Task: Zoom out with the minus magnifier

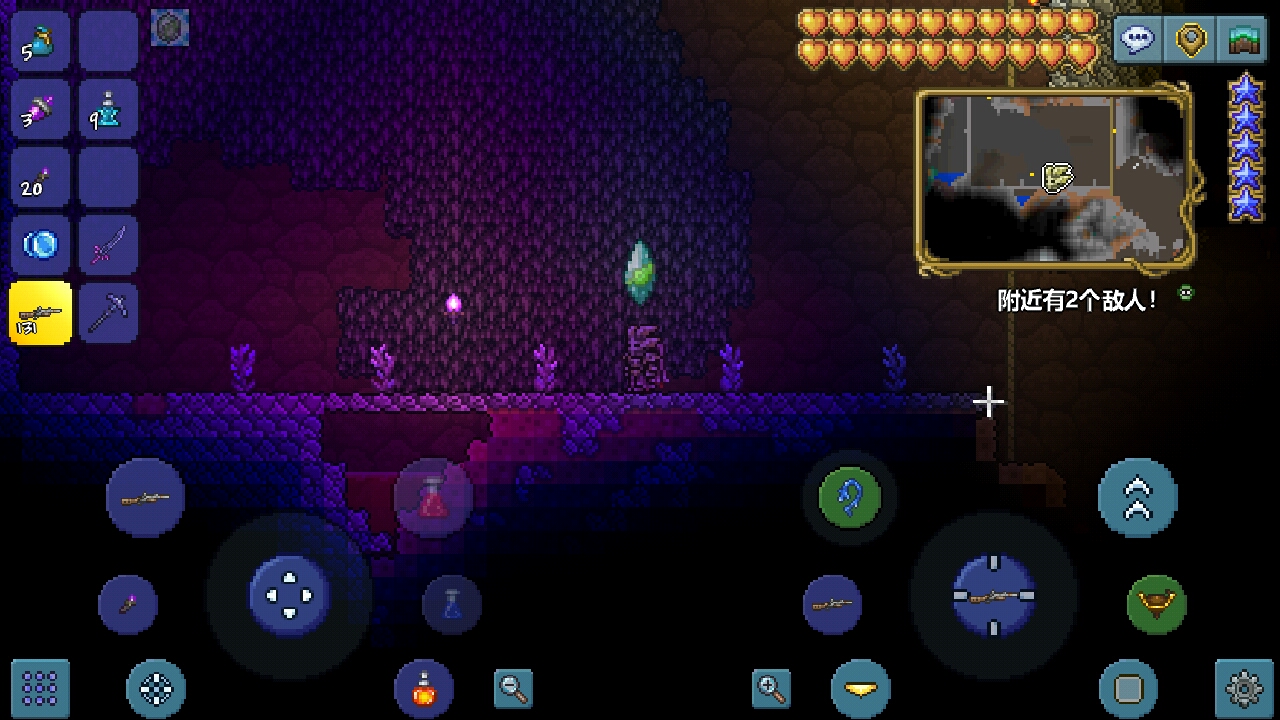Action: pos(513,688)
